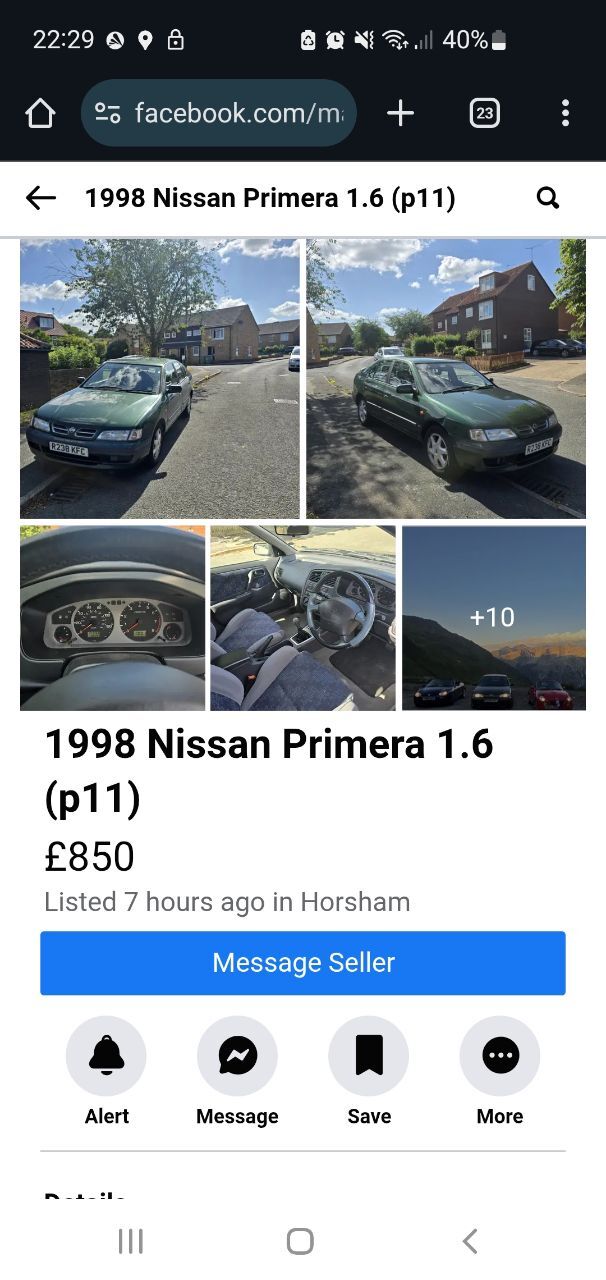This screenshot has width=606, height=1280.
Task: Open the recent apps view
Action: tap(131, 1241)
